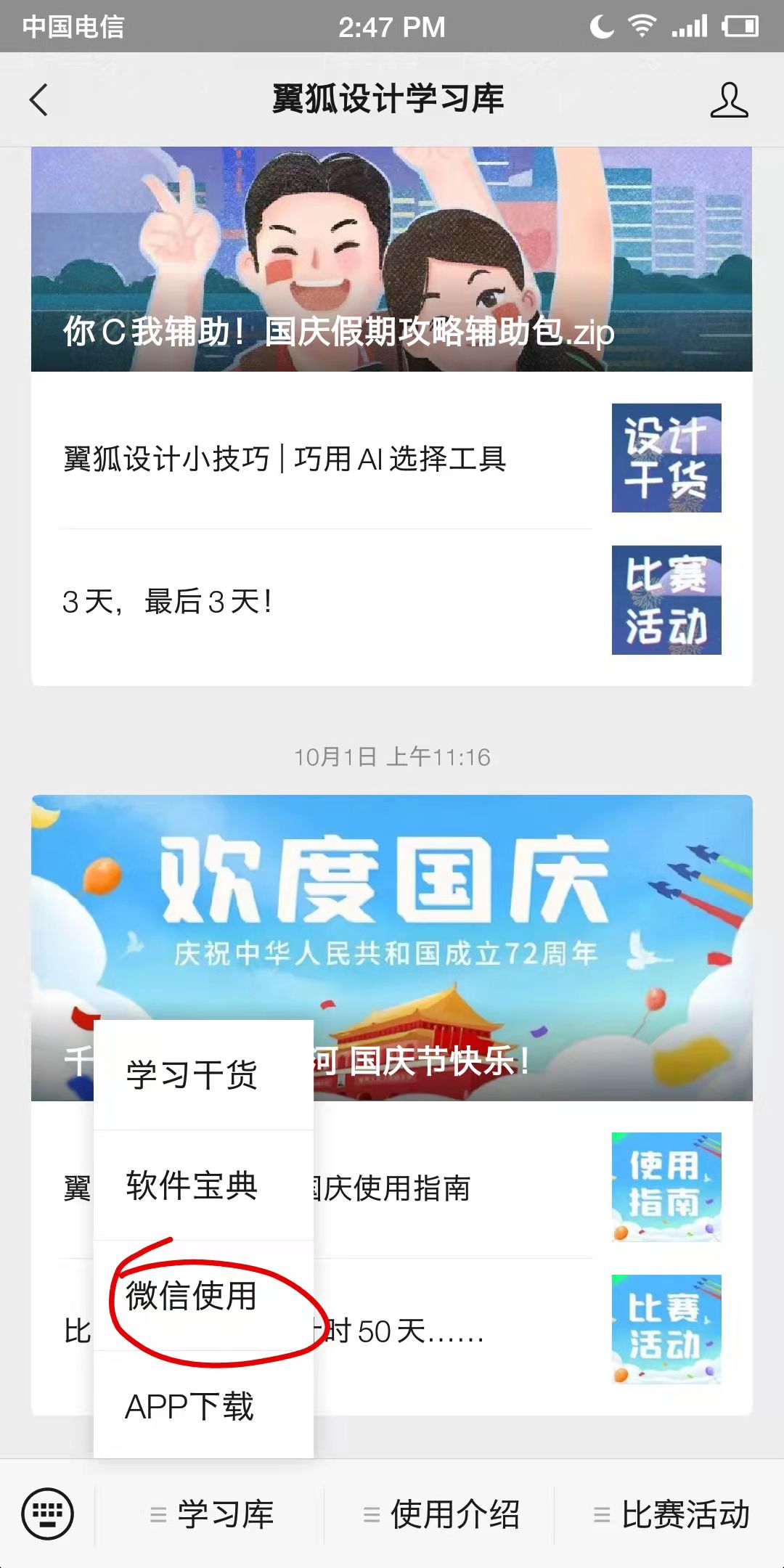This screenshot has width=784, height=1568.
Task: Toggle the 学习库 bottom menu
Action: point(211,1514)
